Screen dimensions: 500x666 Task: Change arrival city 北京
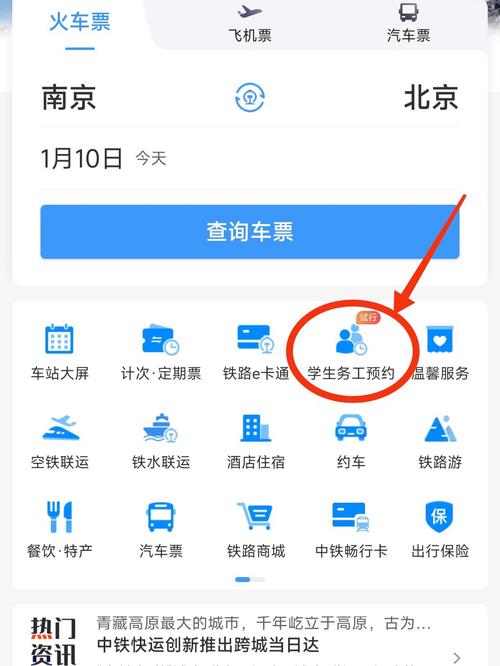[431, 97]
